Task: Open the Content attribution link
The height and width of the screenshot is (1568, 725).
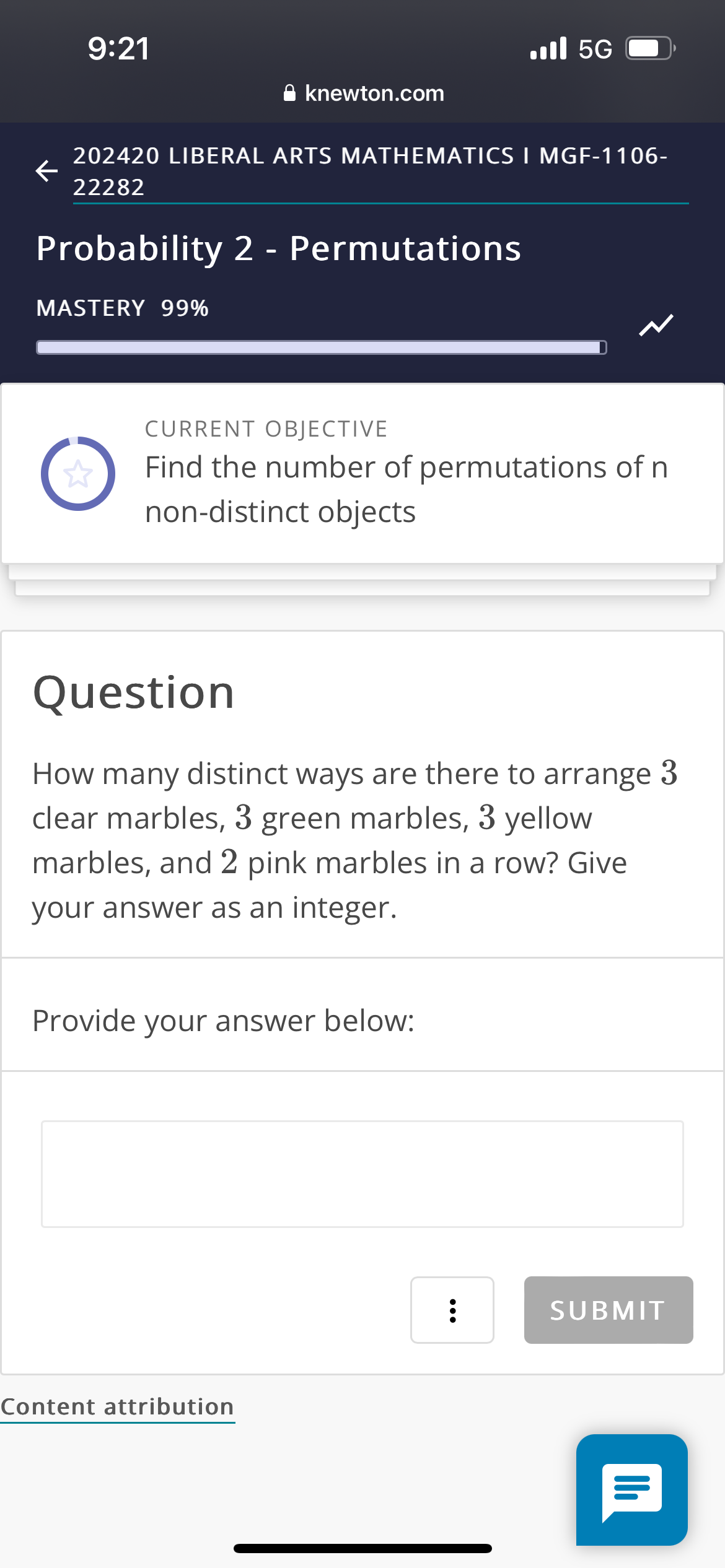Action: (x=117, y=1406)
